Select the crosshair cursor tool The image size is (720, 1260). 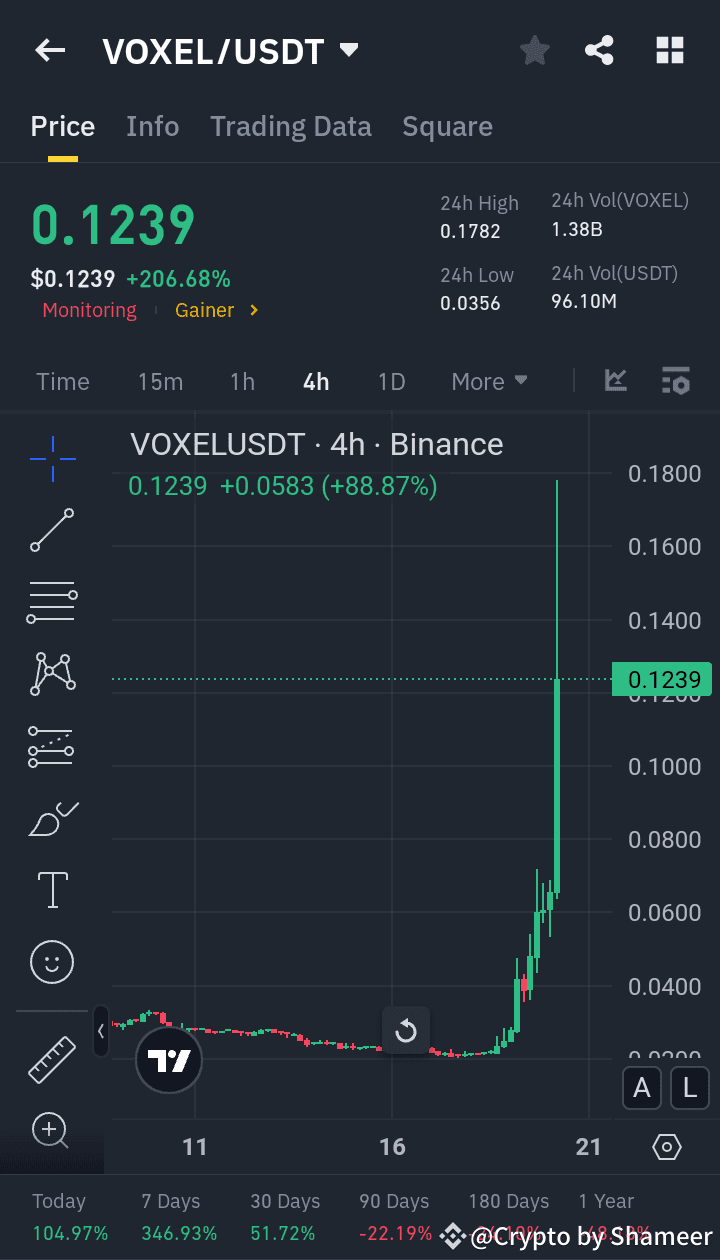coord(51,459)
